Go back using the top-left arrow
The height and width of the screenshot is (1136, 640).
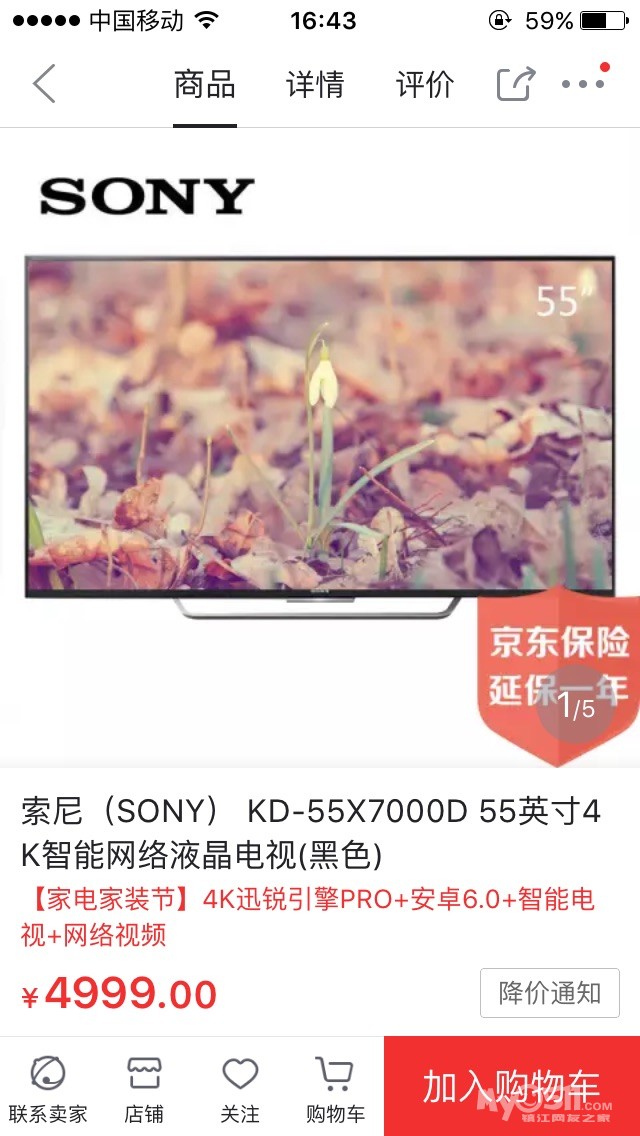click(x=44, y=84)
